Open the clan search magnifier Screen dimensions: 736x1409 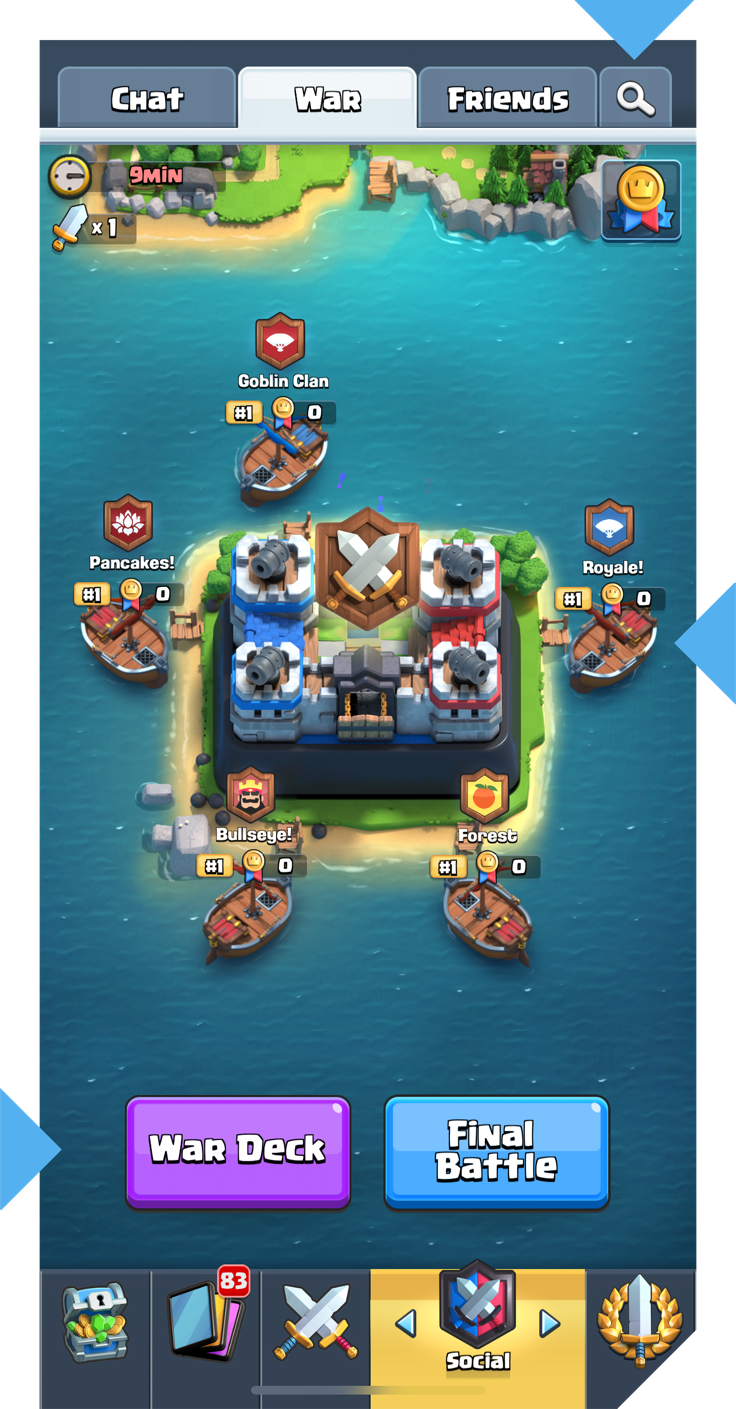(635, 99)
